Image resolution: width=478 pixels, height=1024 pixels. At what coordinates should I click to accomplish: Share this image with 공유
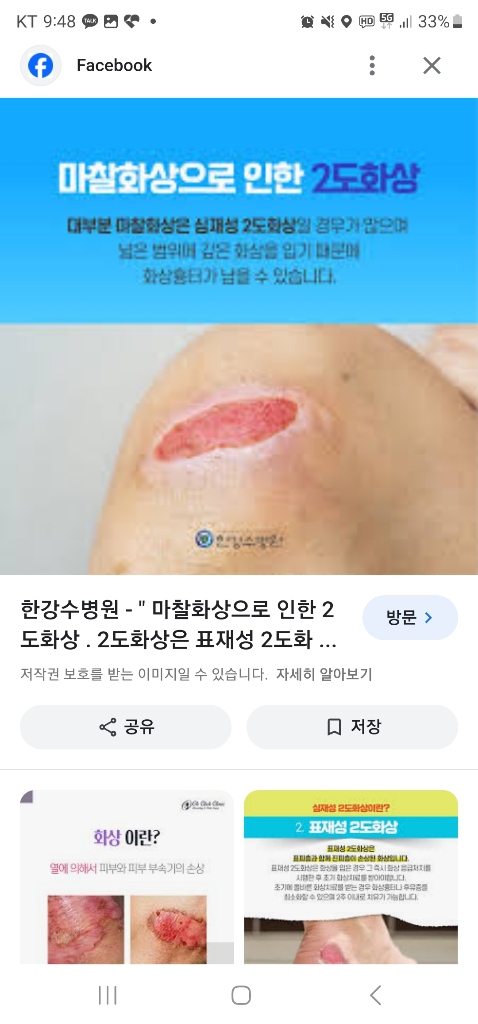click(x=125, y=727)
